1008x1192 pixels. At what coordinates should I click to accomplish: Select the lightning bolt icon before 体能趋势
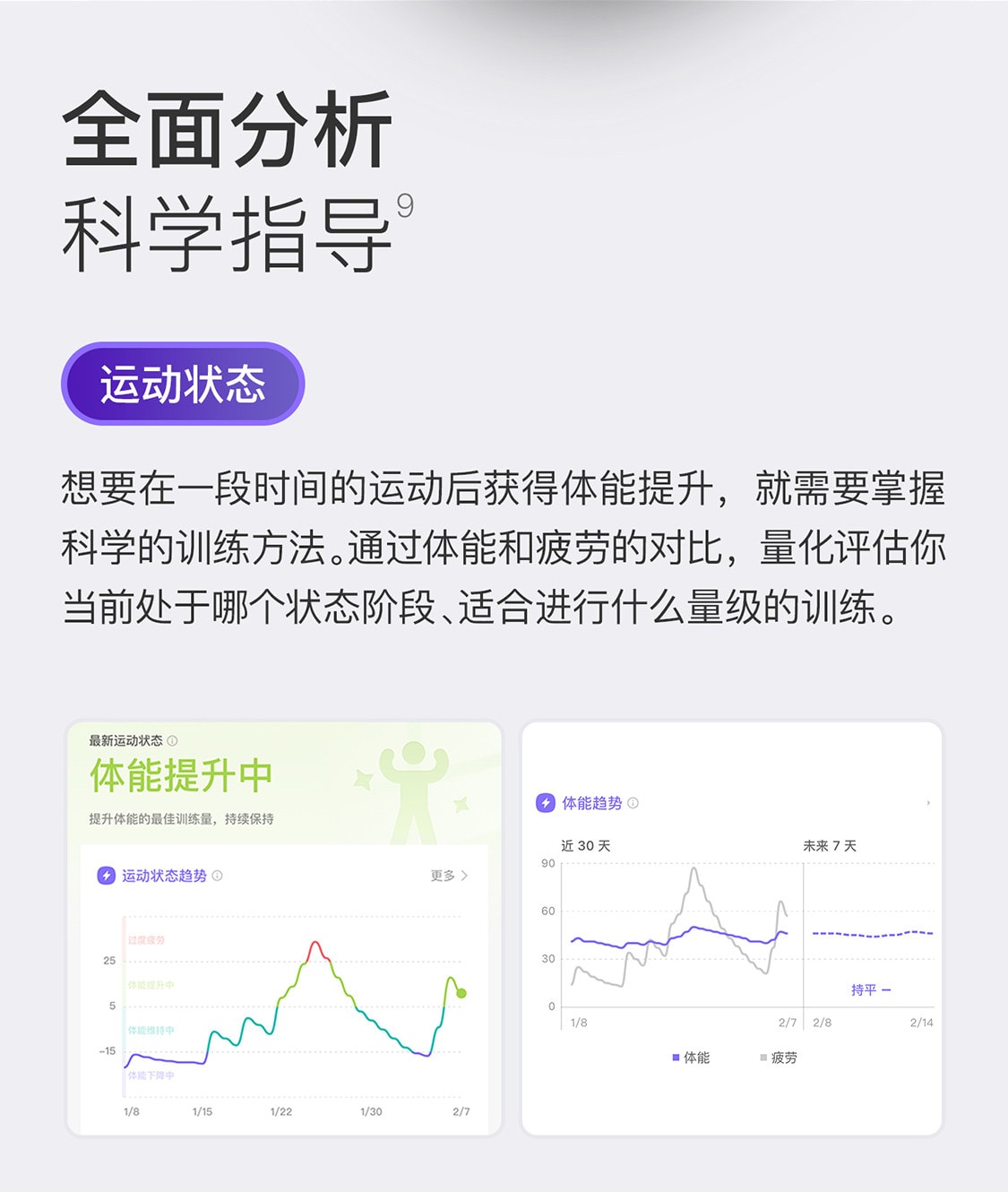point(545,803)
